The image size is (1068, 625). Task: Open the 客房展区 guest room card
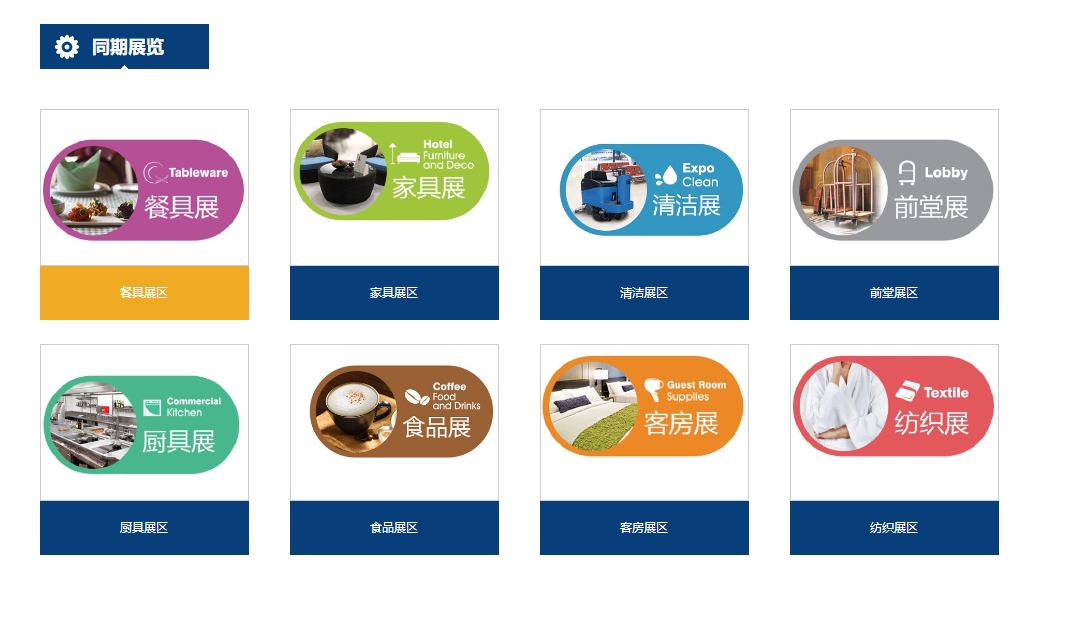(644, 449)
